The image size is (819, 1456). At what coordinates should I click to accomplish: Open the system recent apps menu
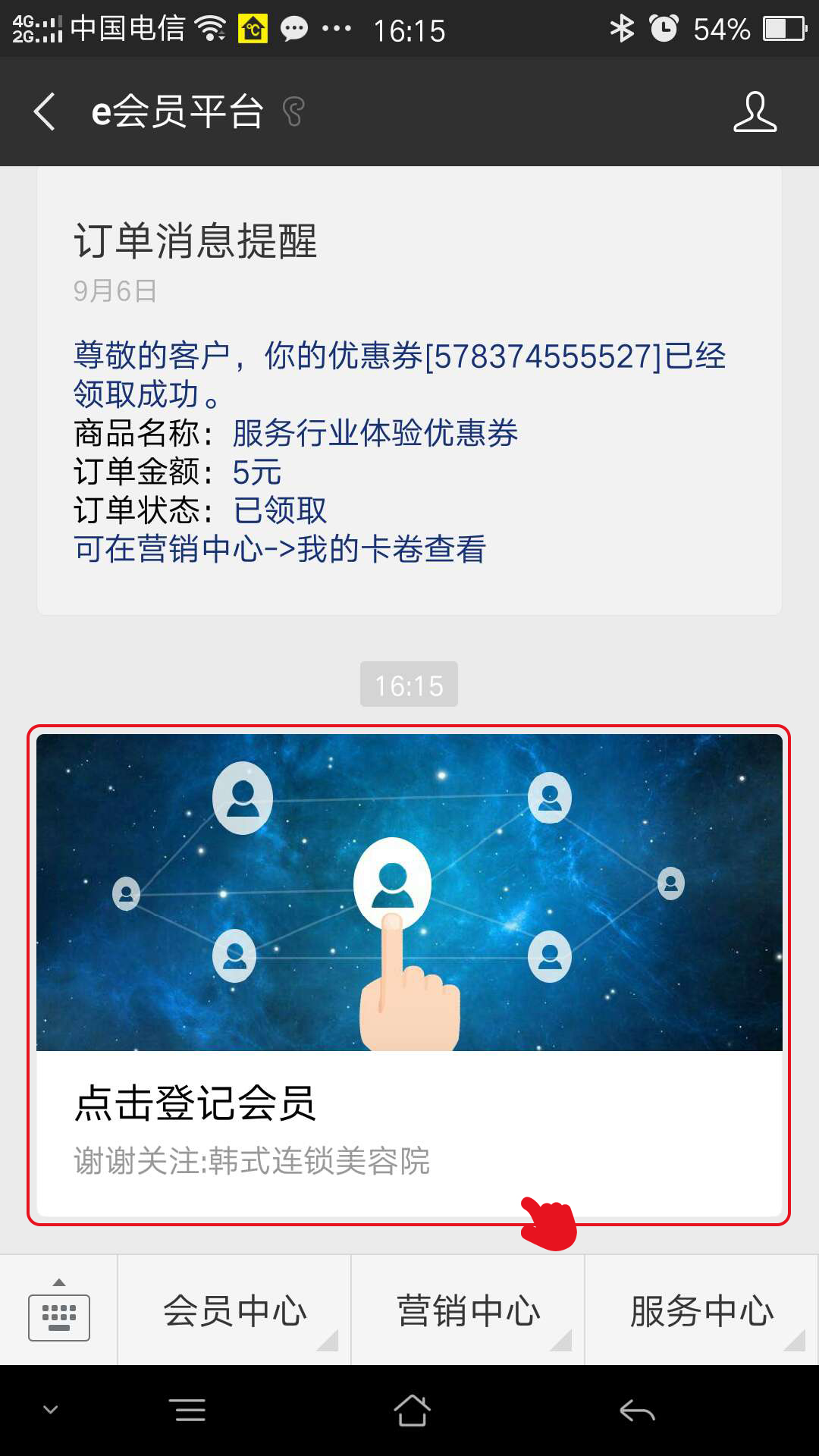[x=190, y=1410]
